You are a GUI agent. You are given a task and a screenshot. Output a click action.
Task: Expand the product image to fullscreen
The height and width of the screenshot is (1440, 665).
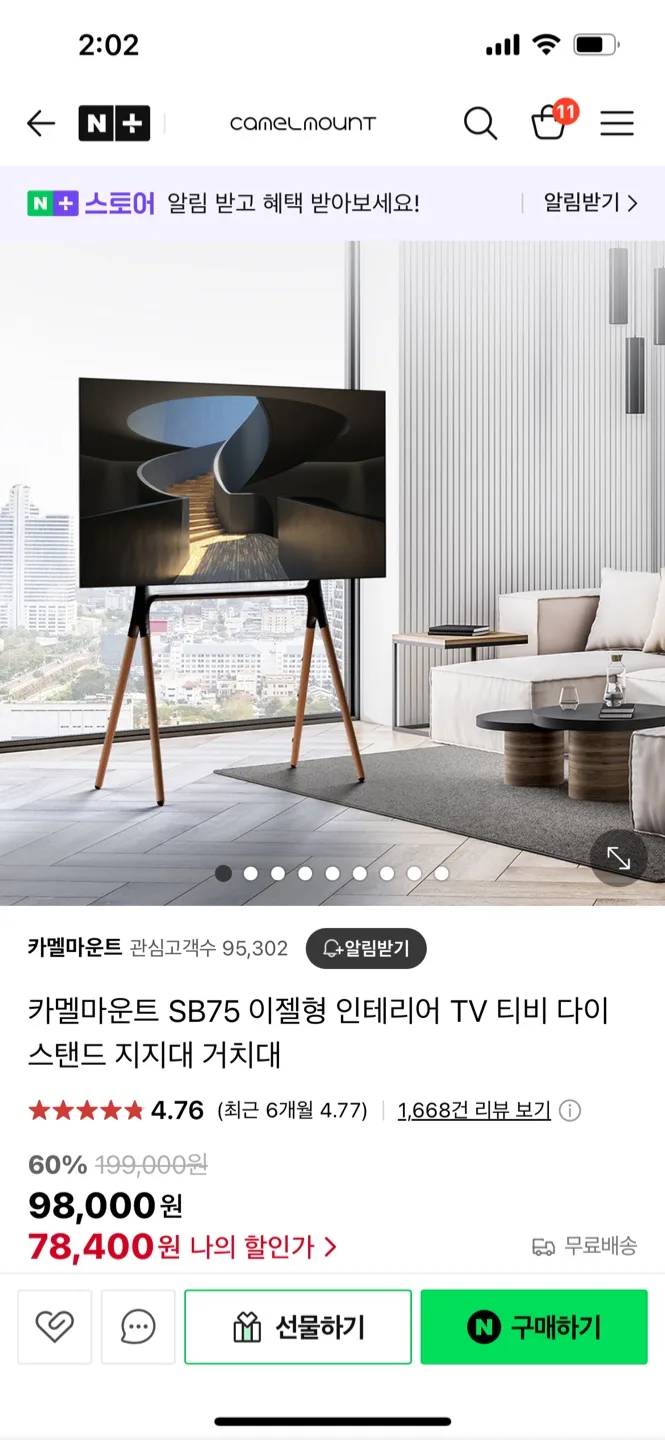(618, 859)
